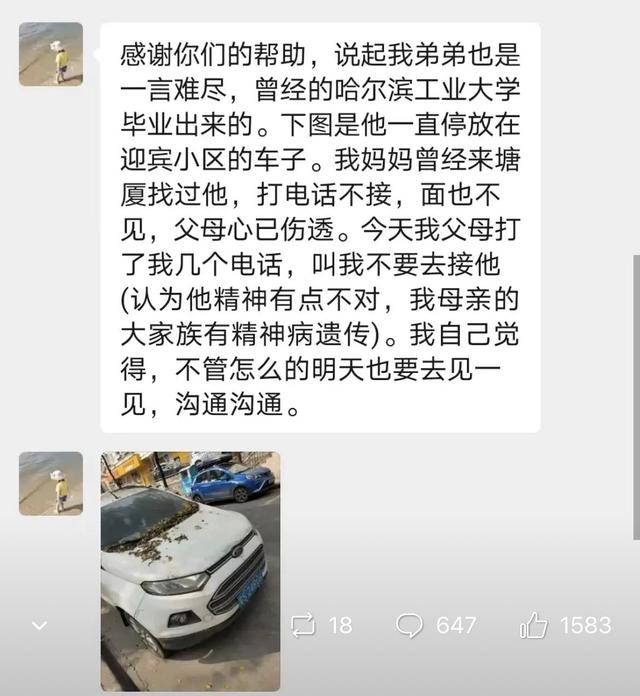Collapse the viewer with the down chevron
This screenshot has height=696, width=640.
coord(39,626)
